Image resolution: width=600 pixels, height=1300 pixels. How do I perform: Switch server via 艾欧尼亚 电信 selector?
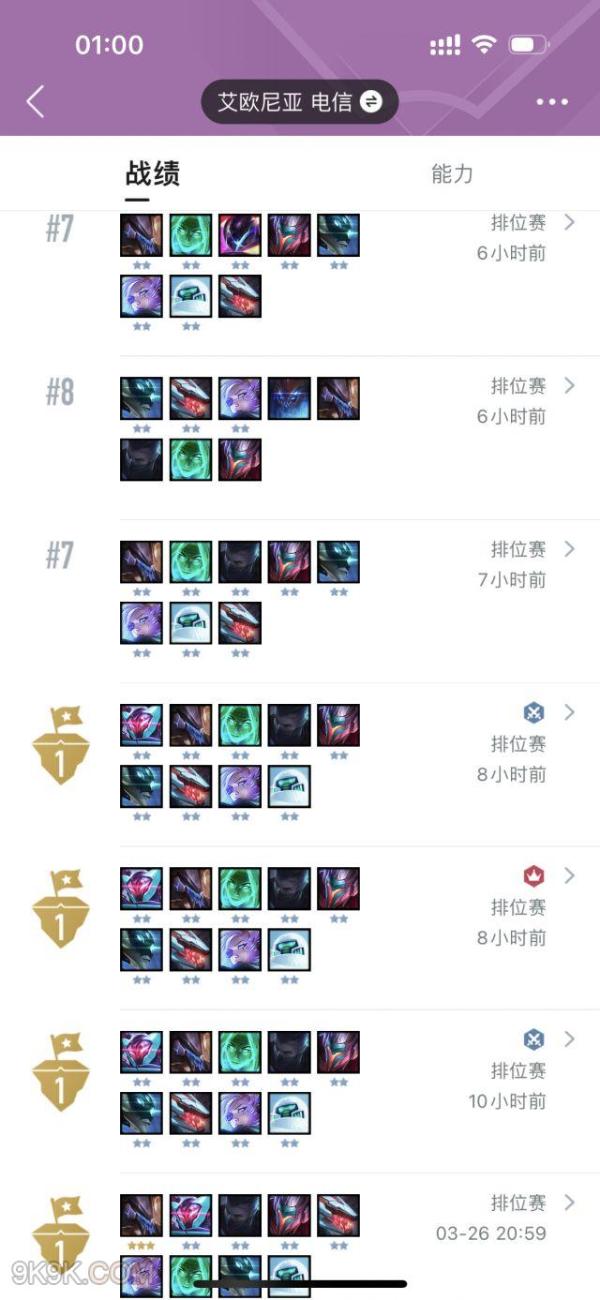(x=300, y=102)
